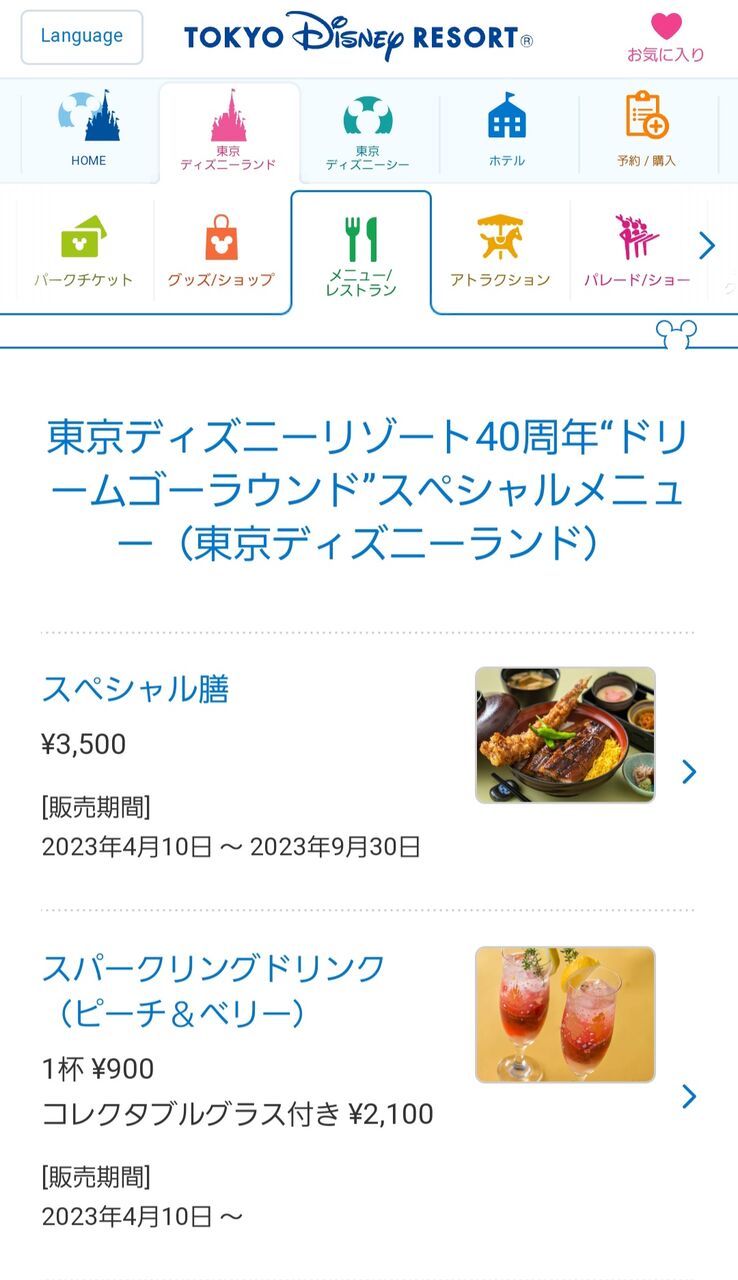Switch to the 東京ディズニーシー tab
The width and height of the screenshot is (738, 1280).
click(368, 132)
